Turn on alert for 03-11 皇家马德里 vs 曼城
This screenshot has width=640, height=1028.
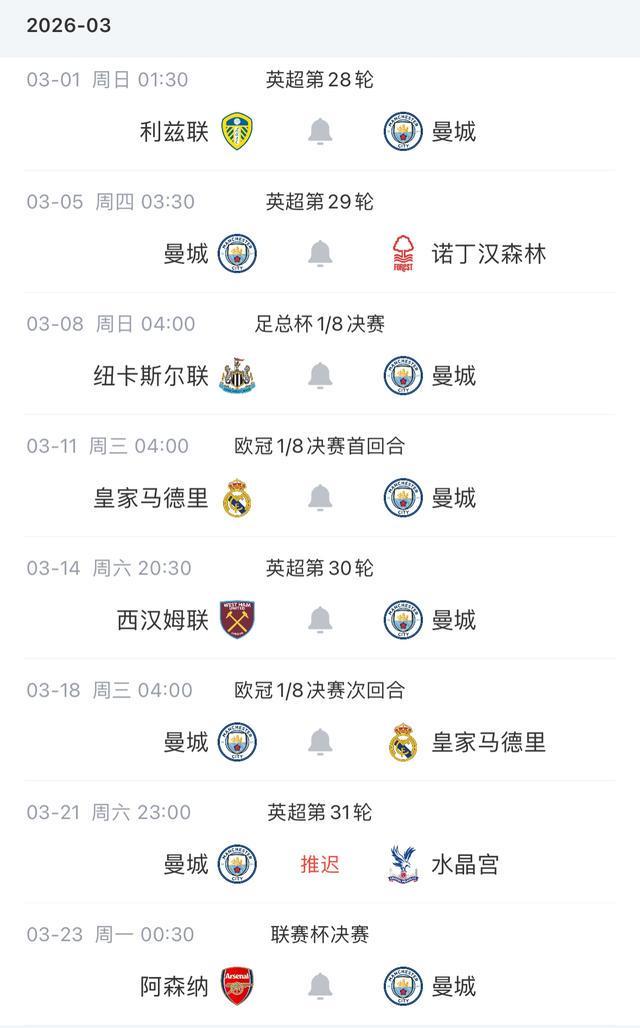[320, 498]
